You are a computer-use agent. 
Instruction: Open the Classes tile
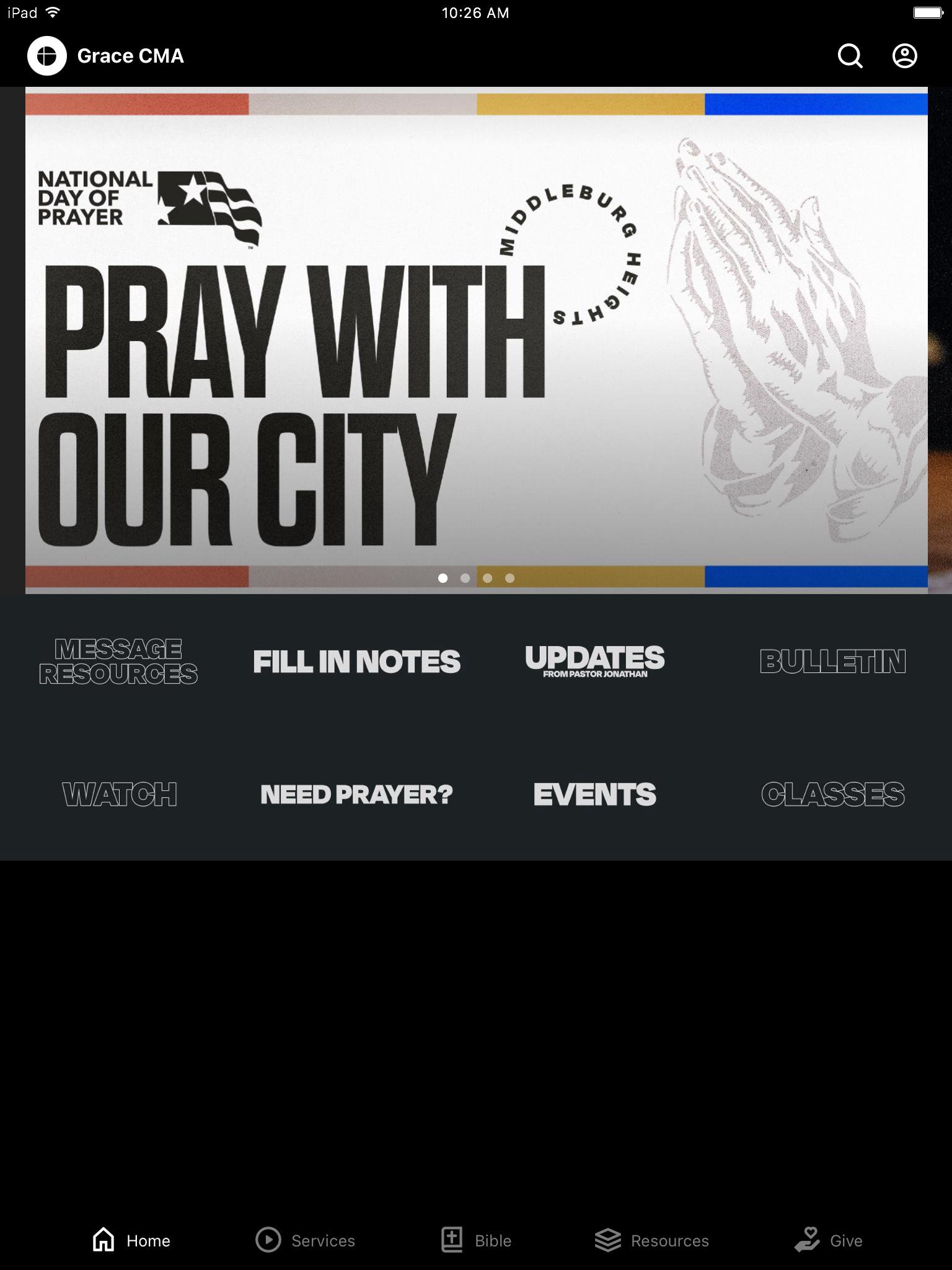point(832,794)
